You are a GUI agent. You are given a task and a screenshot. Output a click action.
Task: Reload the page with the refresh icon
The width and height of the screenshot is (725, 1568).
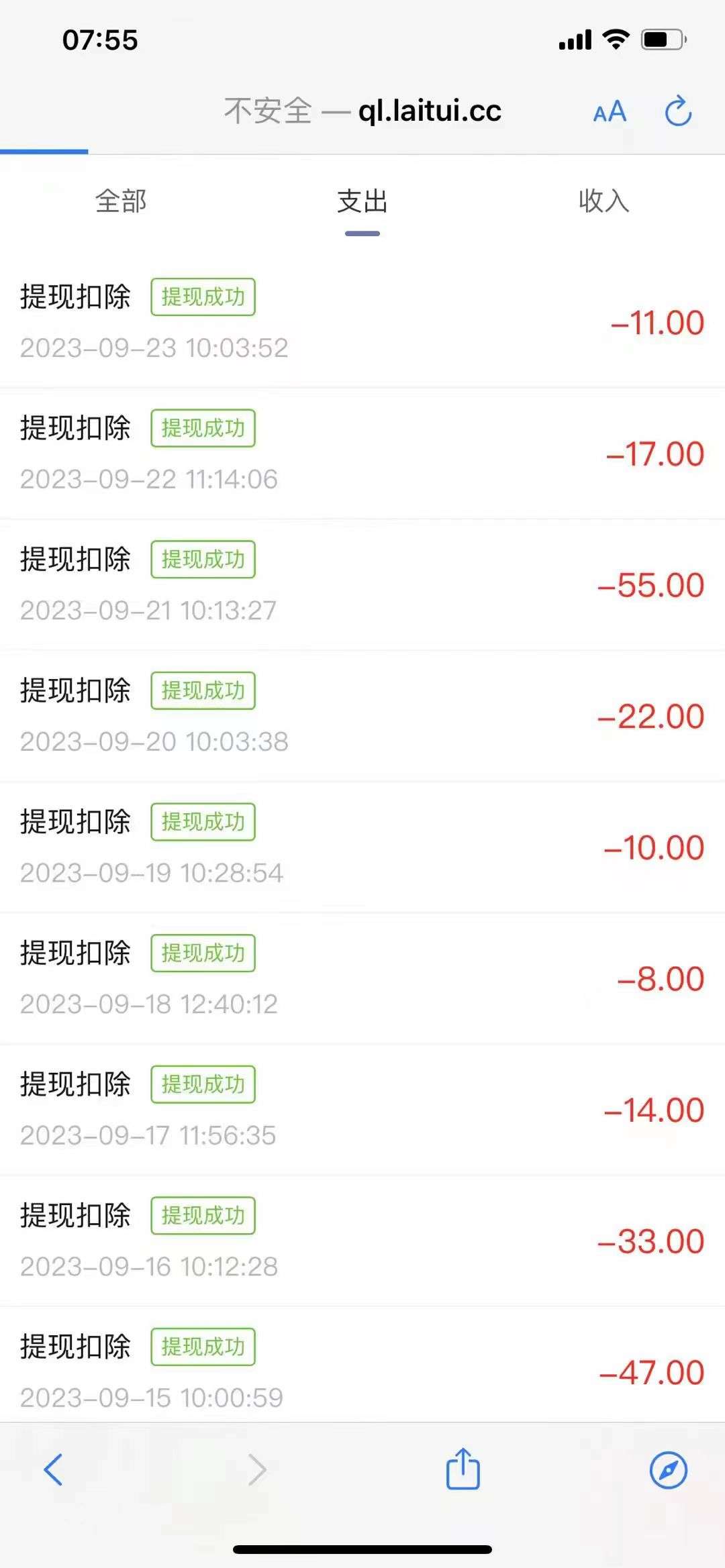678,111
